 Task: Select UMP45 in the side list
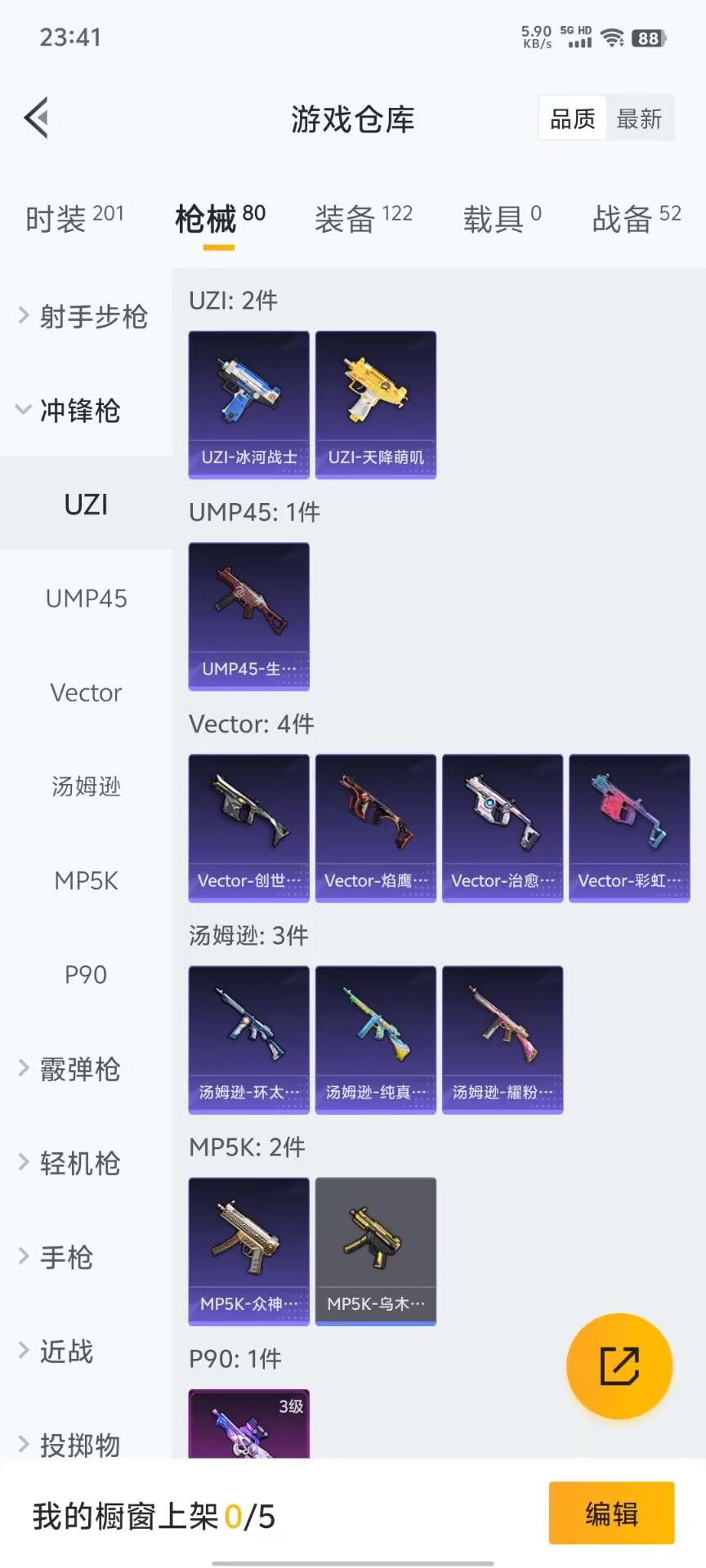click(86, 599)
